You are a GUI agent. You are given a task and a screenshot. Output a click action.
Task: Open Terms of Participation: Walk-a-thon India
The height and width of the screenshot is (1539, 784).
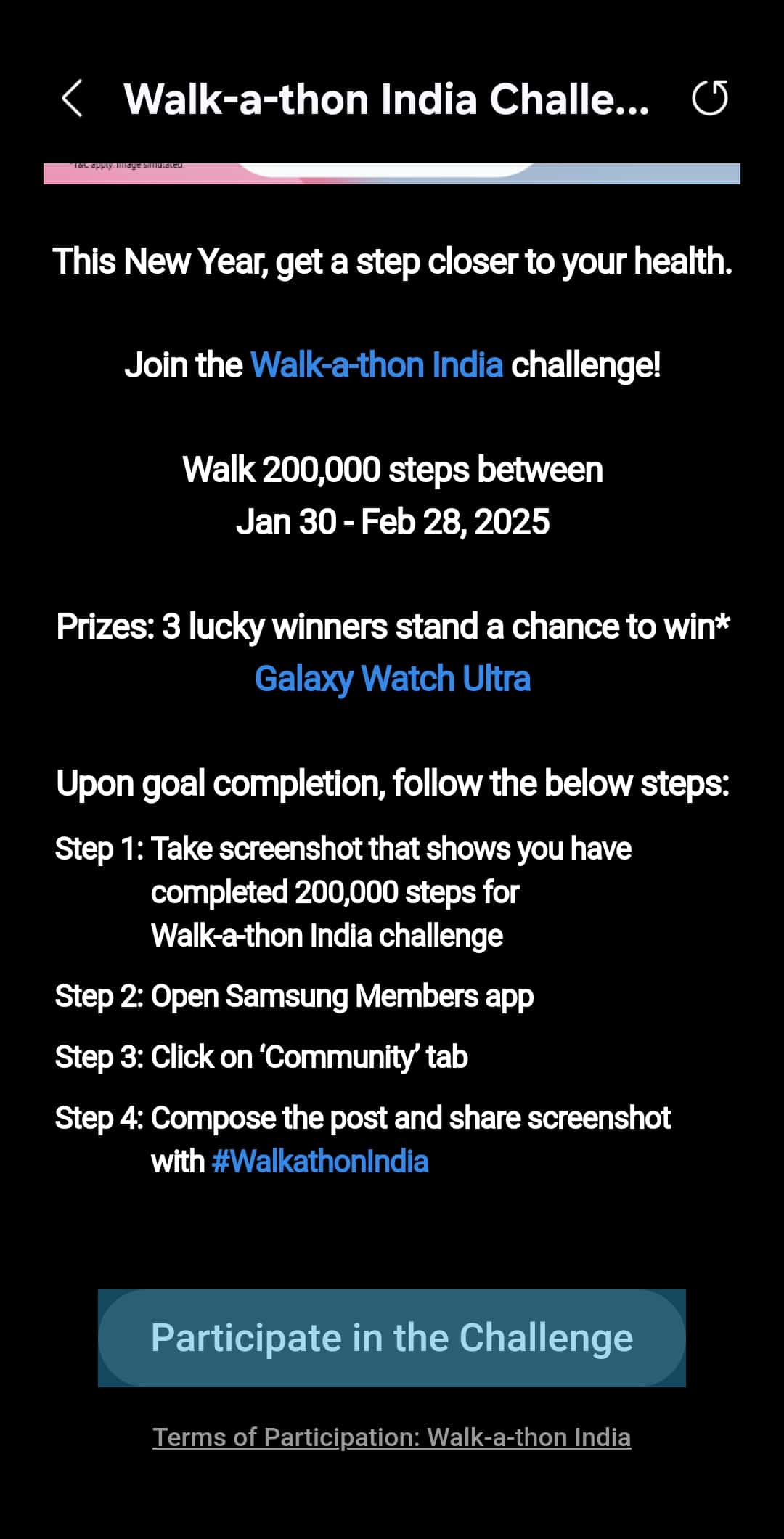pyautogui.click(x=392, y=1437)
